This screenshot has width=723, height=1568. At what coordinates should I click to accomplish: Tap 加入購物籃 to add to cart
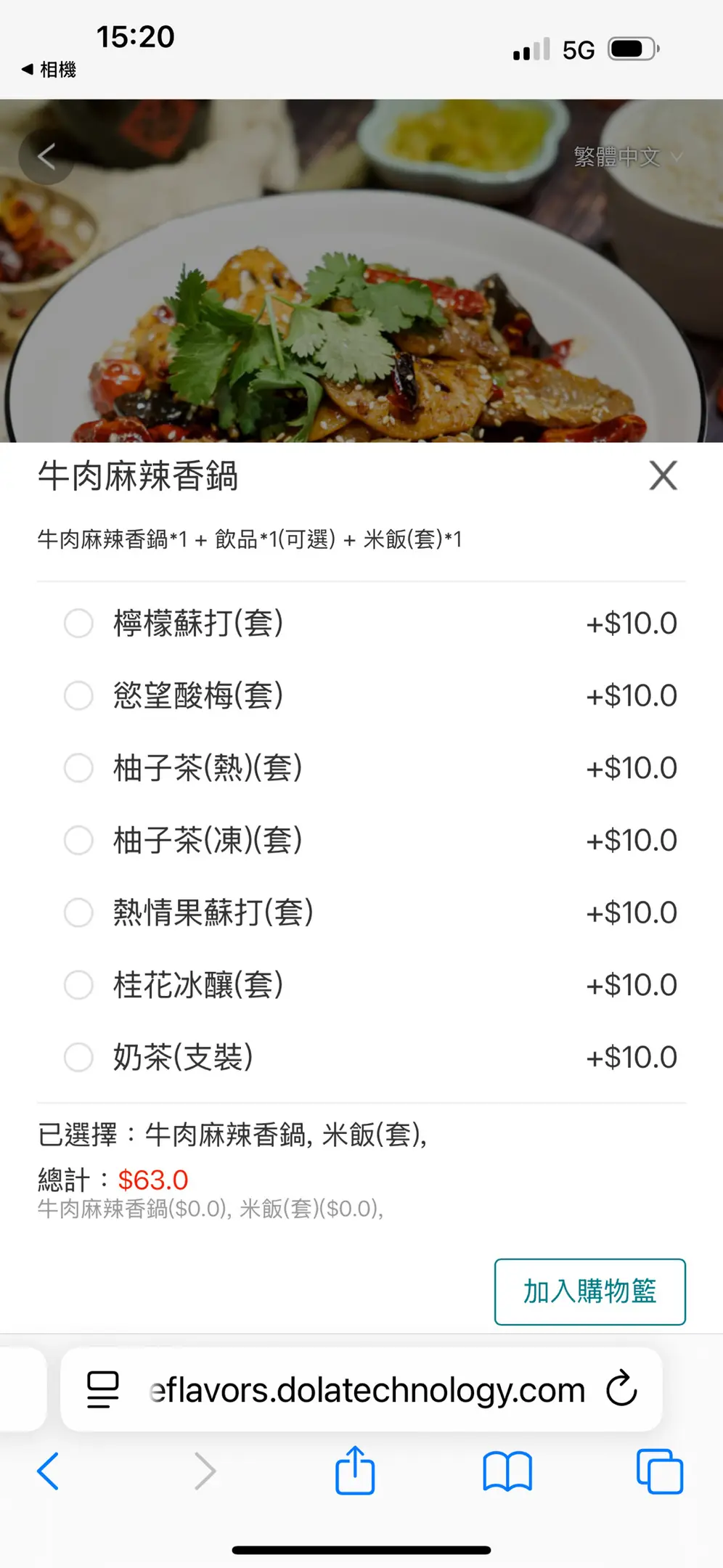coord(589,1291)
